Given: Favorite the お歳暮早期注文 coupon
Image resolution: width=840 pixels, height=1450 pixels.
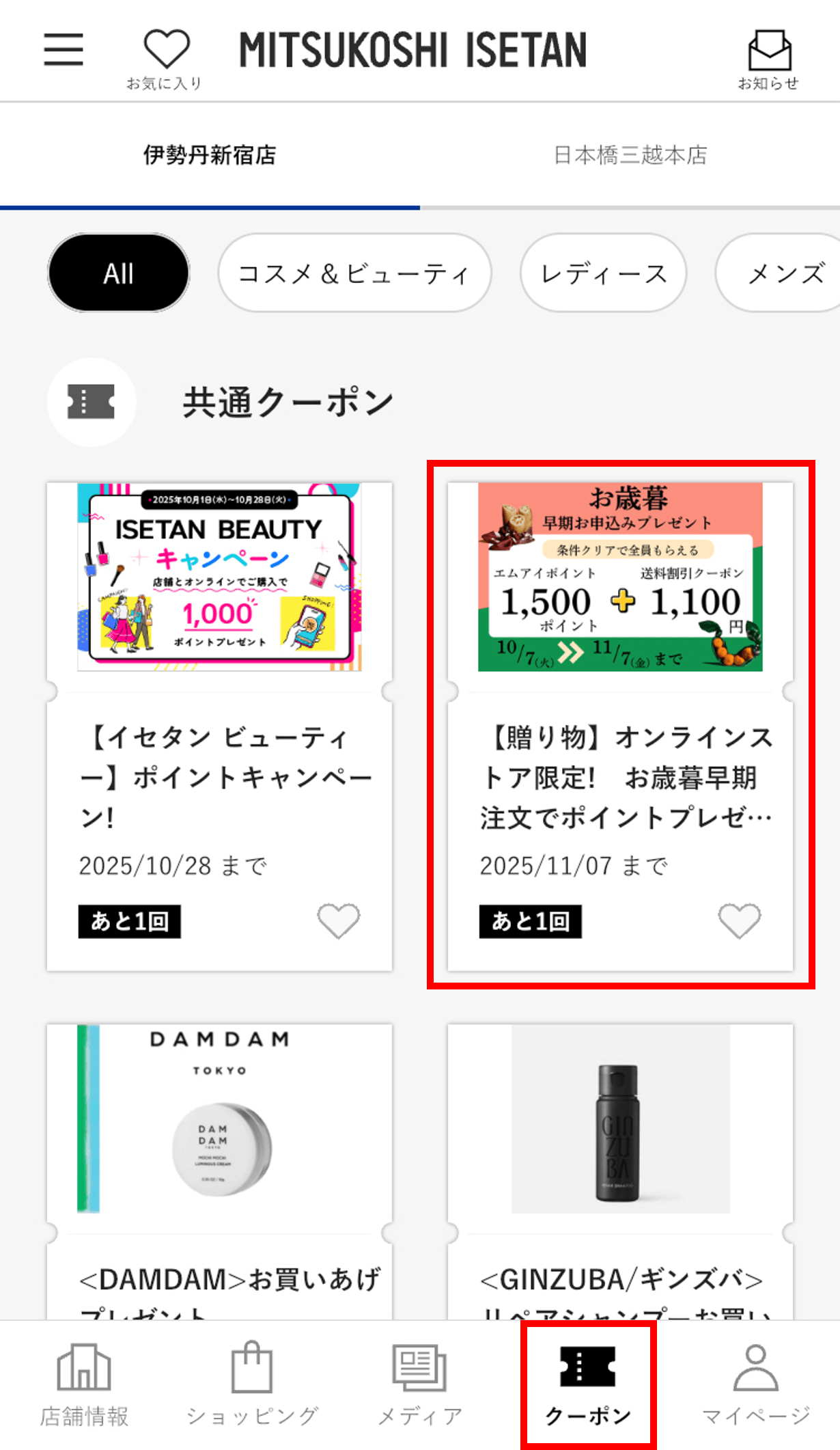Looking at the screenshot, I should click(x=739, y=920).
